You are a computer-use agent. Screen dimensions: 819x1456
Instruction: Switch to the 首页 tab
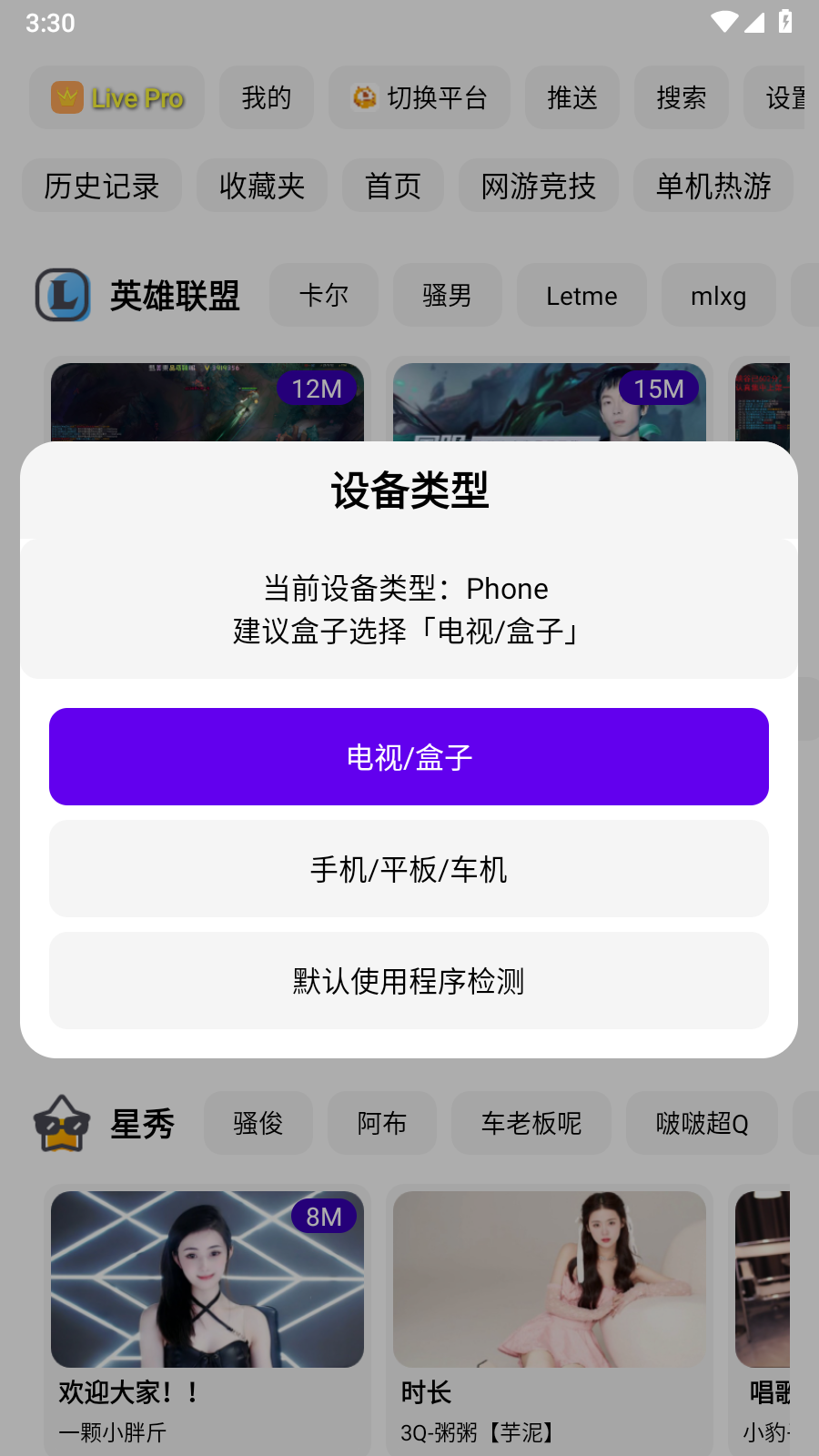pyautogui.click(x=393, y=186)
